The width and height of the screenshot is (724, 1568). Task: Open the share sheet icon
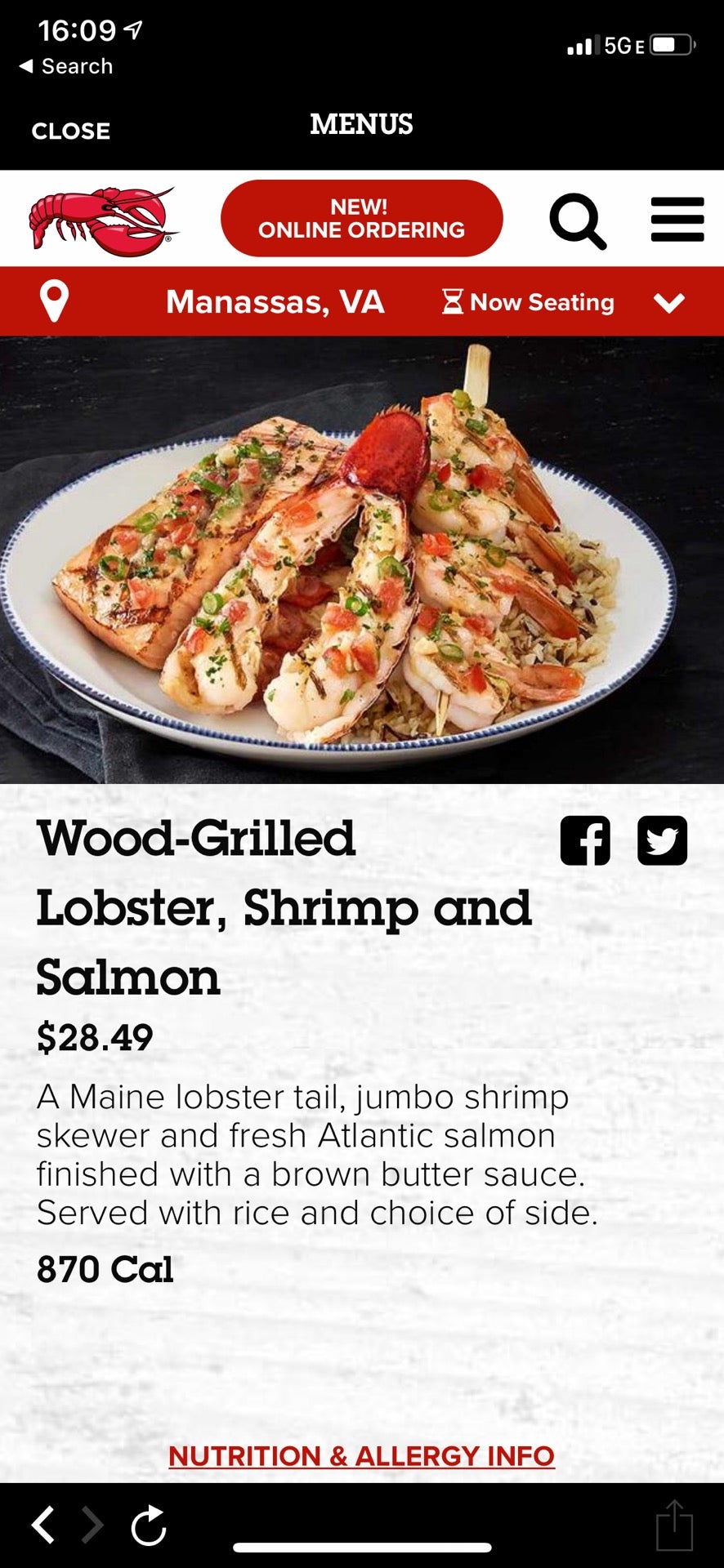click(674, 1525)
